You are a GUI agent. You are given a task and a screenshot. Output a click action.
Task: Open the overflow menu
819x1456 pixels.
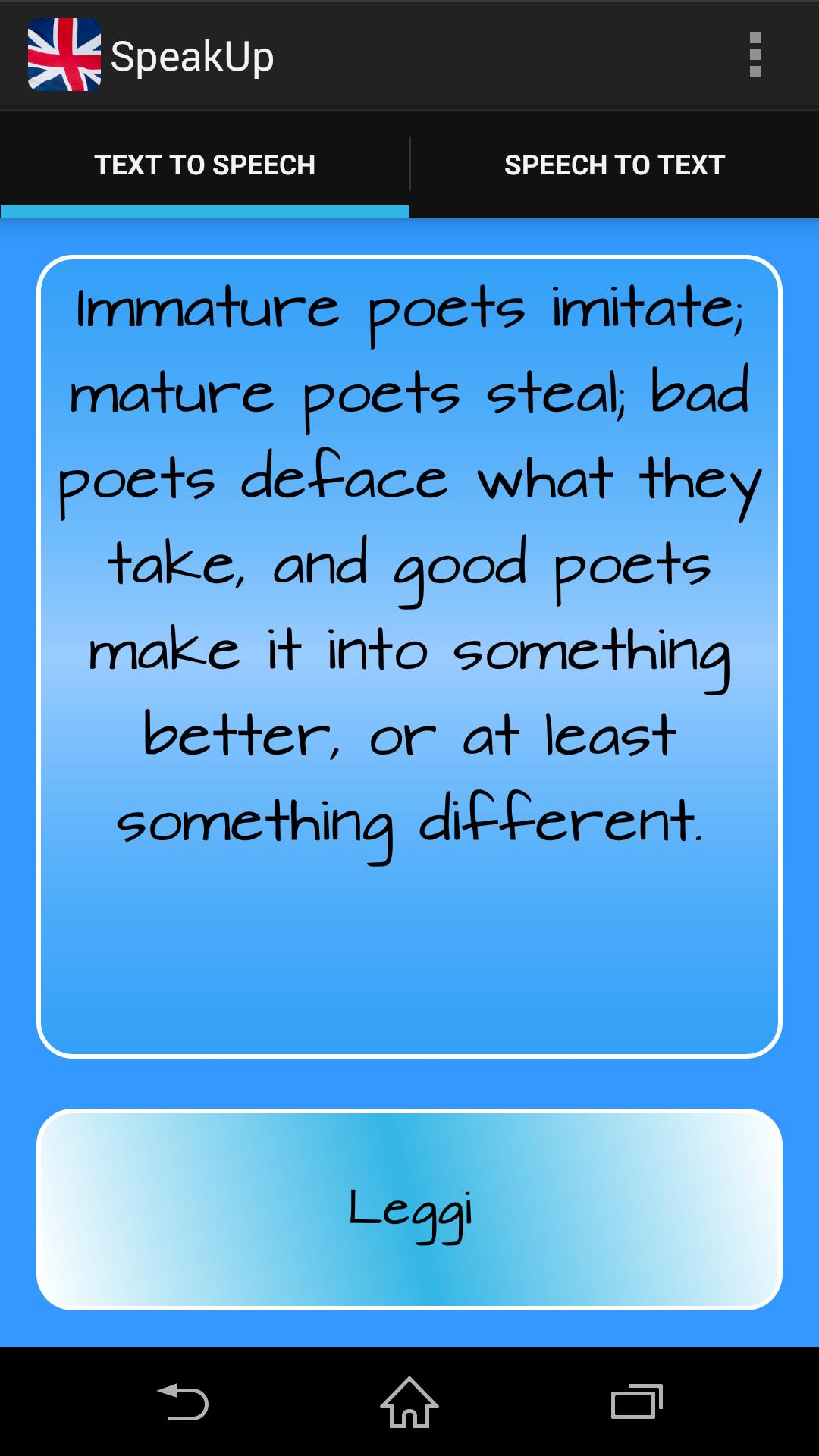pos(755,55)
